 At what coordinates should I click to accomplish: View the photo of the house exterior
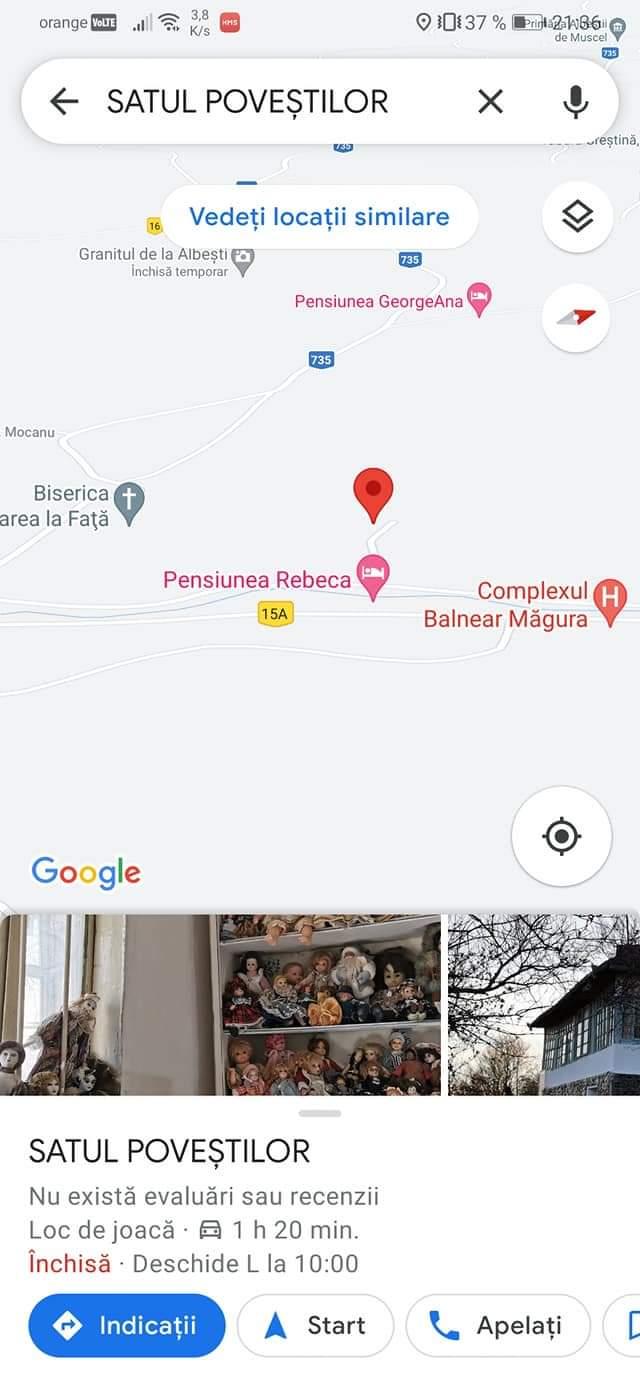pos(544,1005)
